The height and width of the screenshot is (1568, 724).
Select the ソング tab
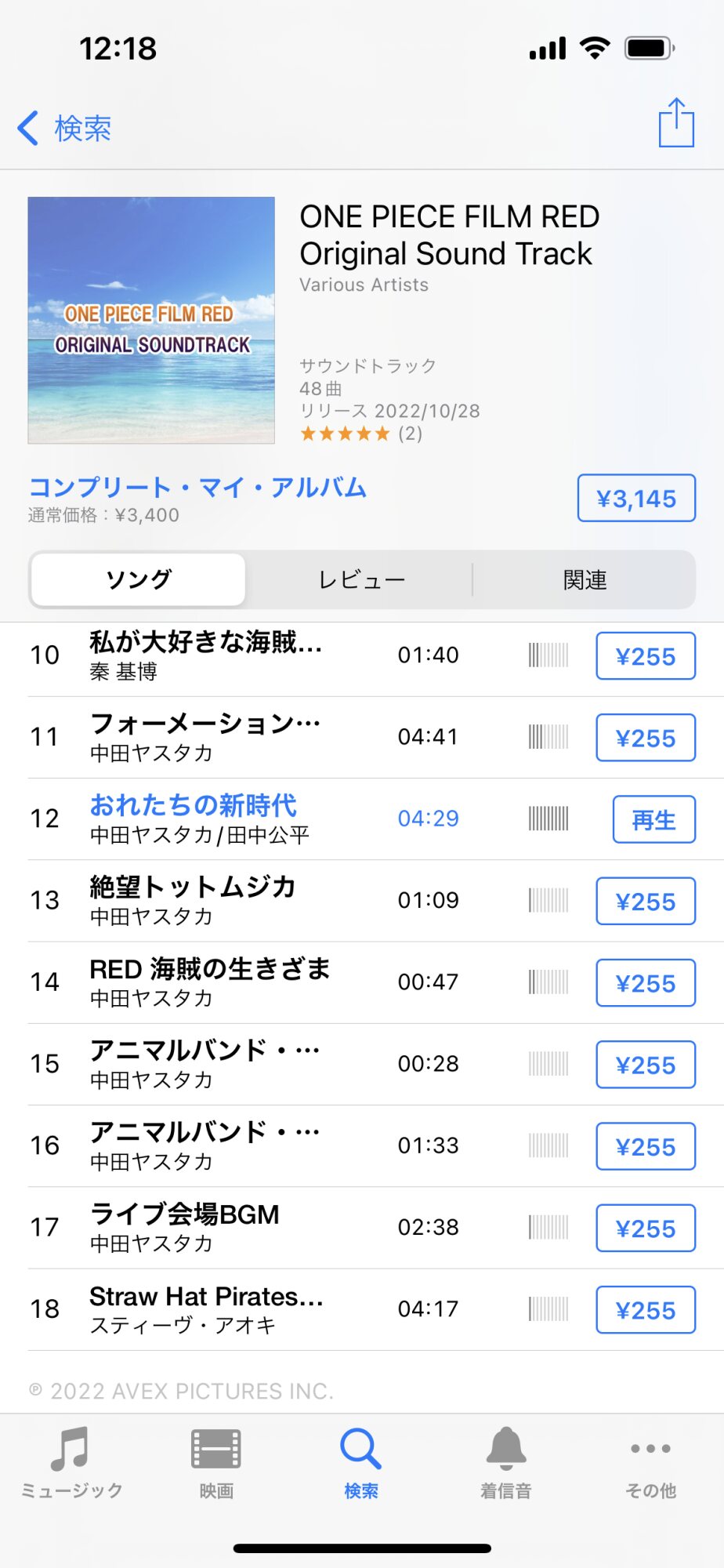(x=139, y=580)
